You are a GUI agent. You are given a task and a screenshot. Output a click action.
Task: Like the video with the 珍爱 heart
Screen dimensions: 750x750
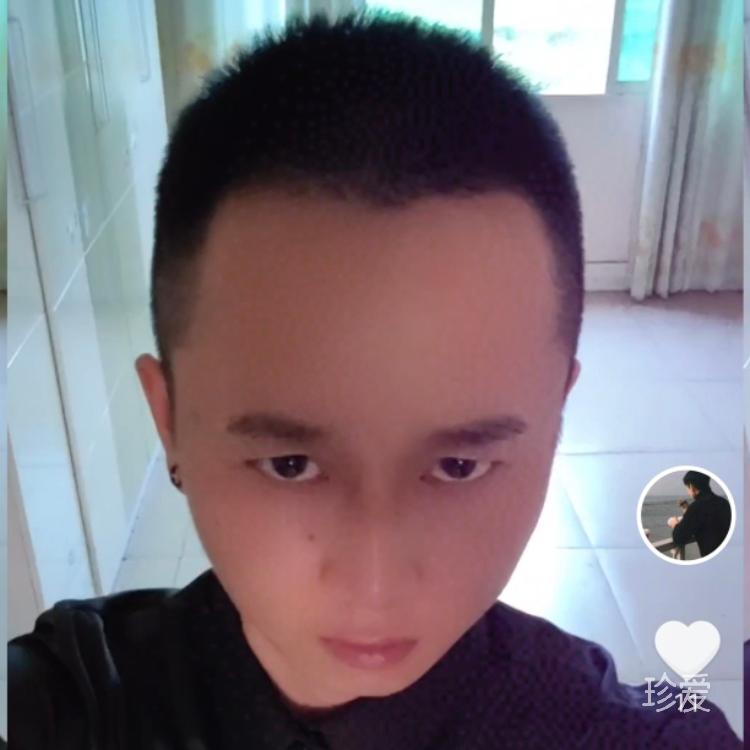click(x=686, y=647)
